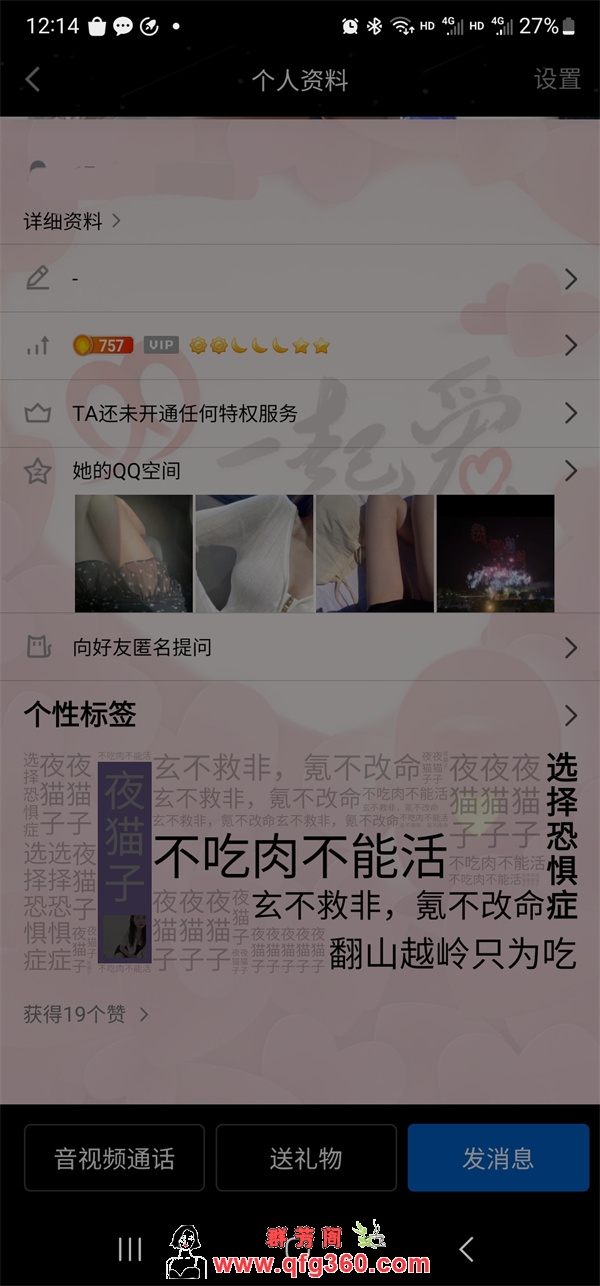Open the signature row with pencil icon
The height and width of the screenshot is (1286, 600).
300,279
